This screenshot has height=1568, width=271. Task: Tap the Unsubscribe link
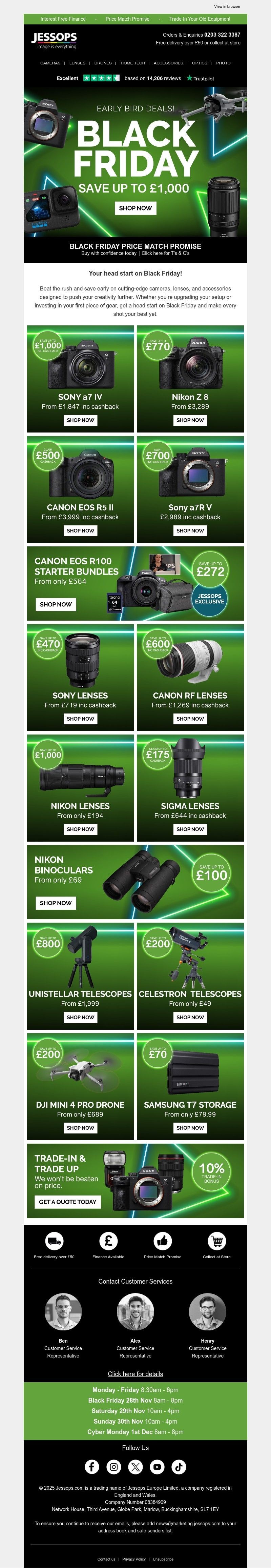[163, 1554]
